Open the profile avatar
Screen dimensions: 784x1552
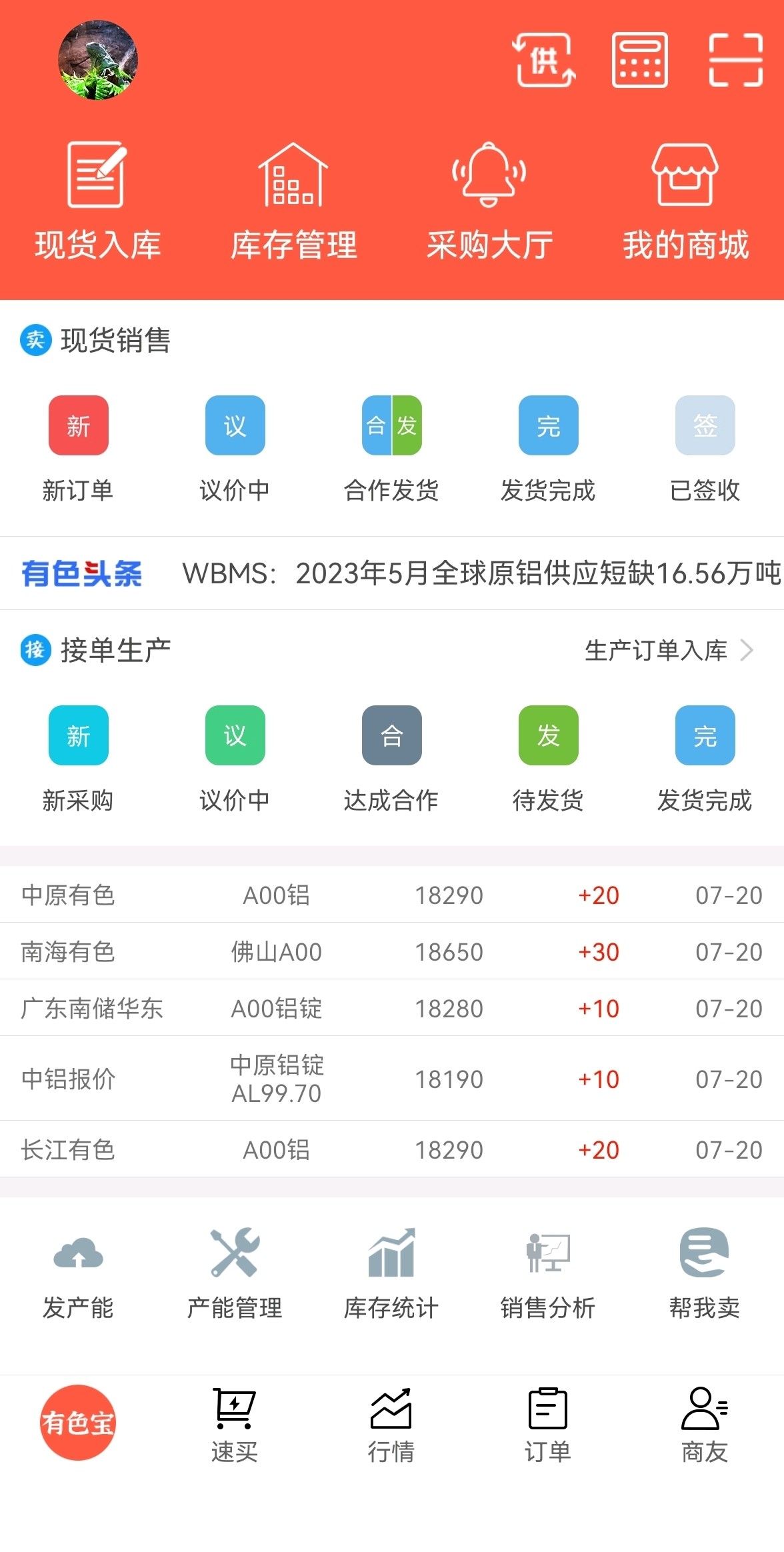click(x=98, y=60)
